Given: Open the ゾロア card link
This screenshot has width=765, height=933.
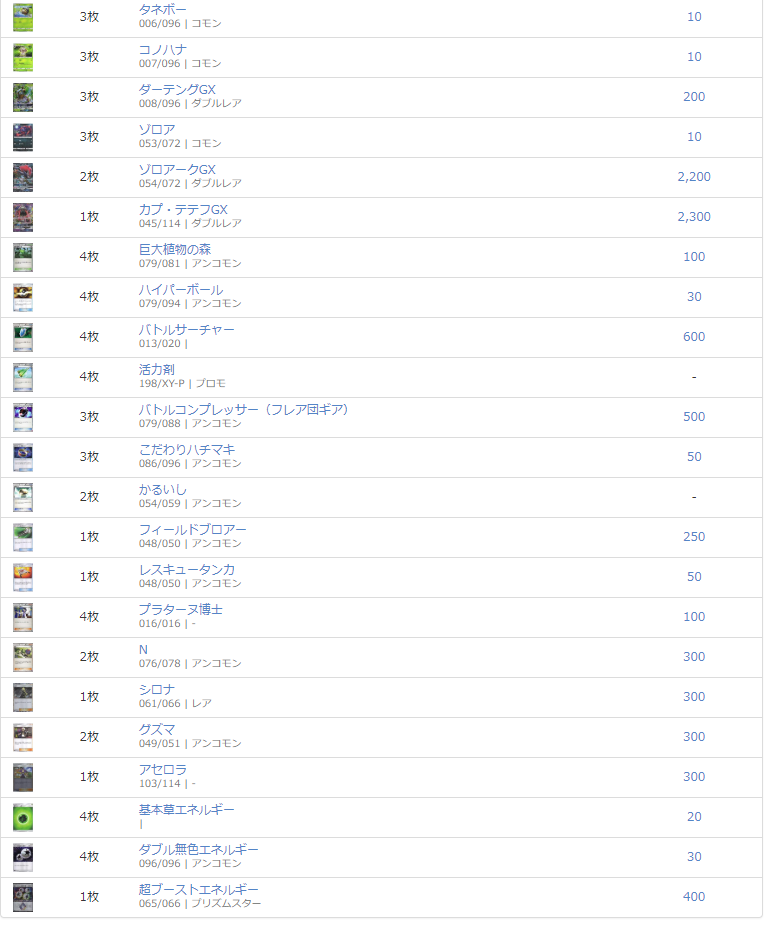Looking at the screenshot, I should [x=157, y=130].
